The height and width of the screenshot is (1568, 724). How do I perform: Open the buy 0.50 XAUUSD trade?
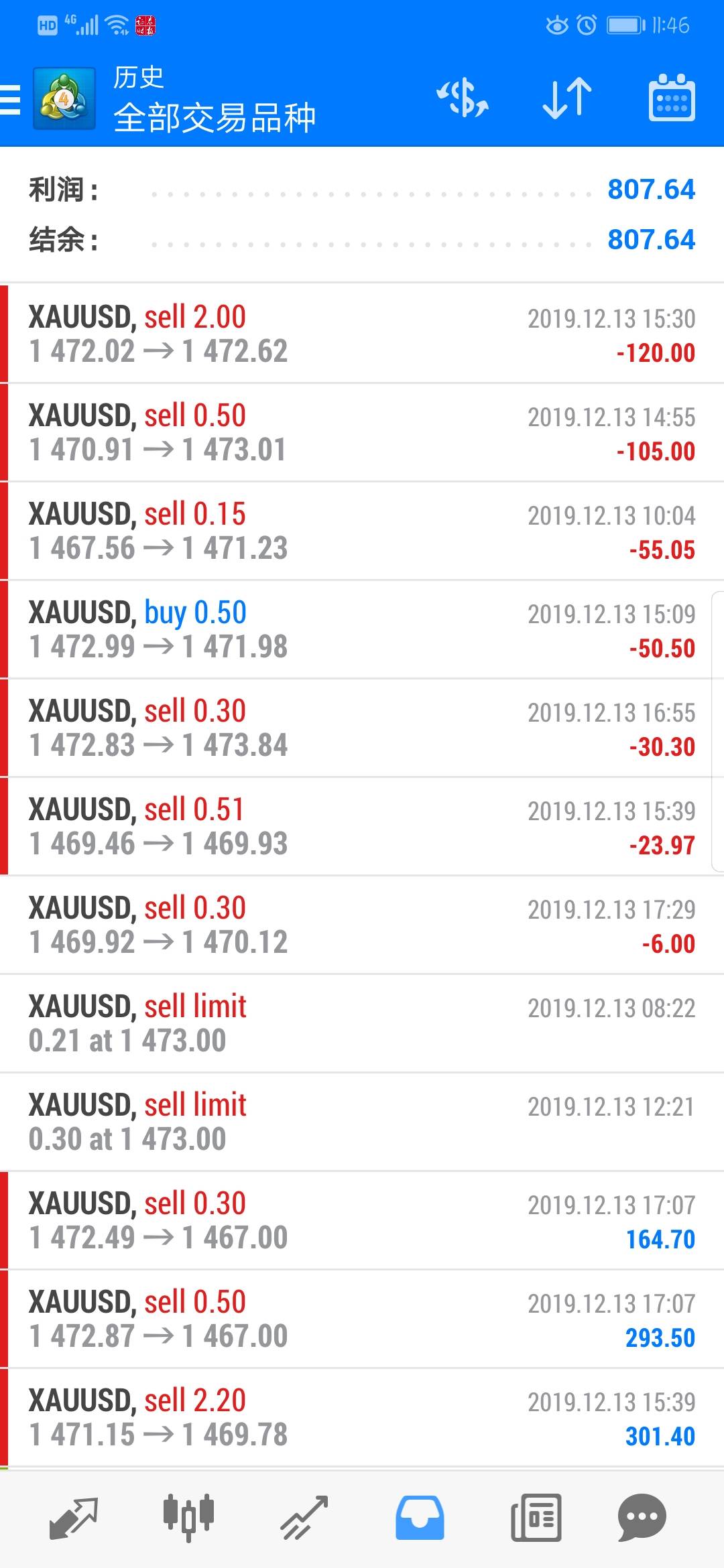362,629
